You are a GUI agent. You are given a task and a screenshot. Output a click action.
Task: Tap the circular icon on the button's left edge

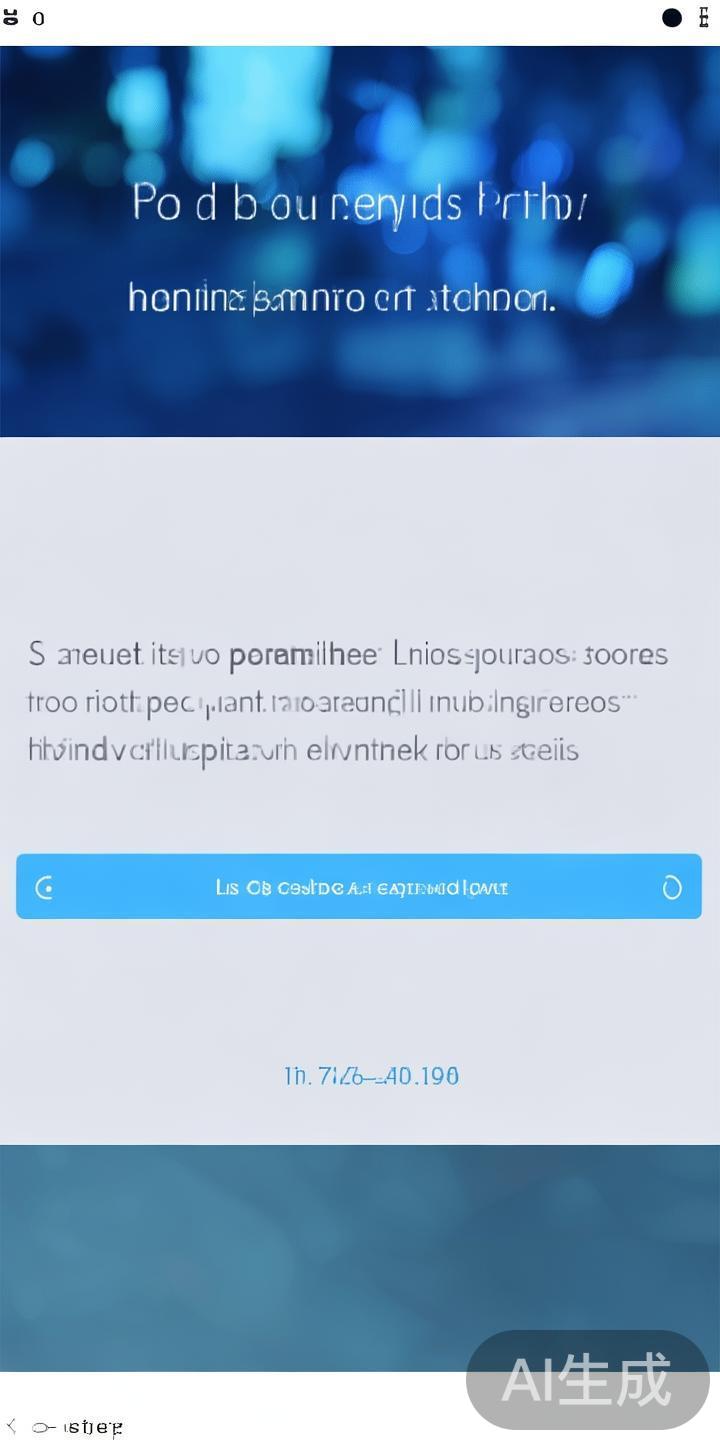[x=44, y=887]
